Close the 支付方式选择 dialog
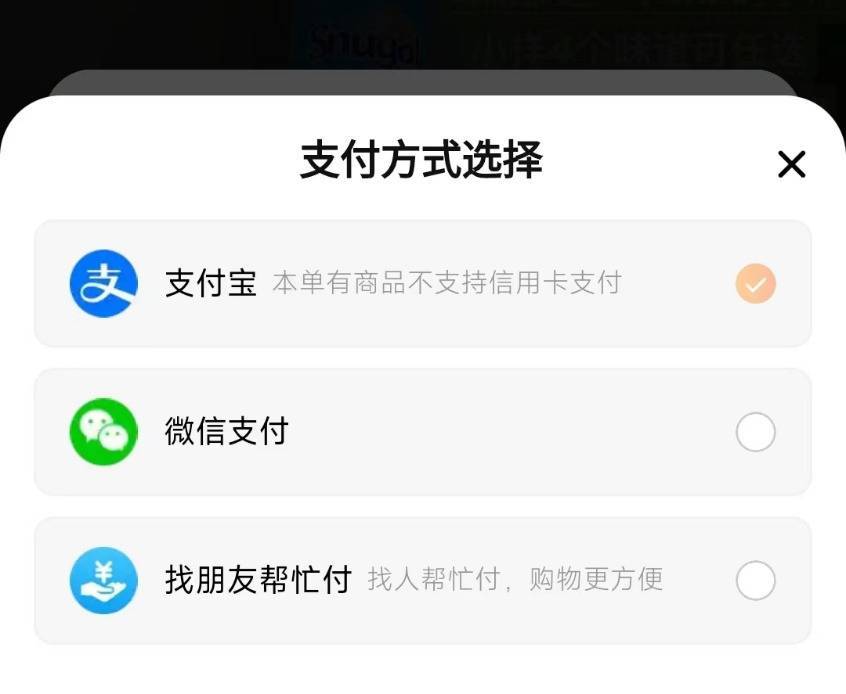Image resolution: width=846 pixels, height=694 pixels. (791, 164)
